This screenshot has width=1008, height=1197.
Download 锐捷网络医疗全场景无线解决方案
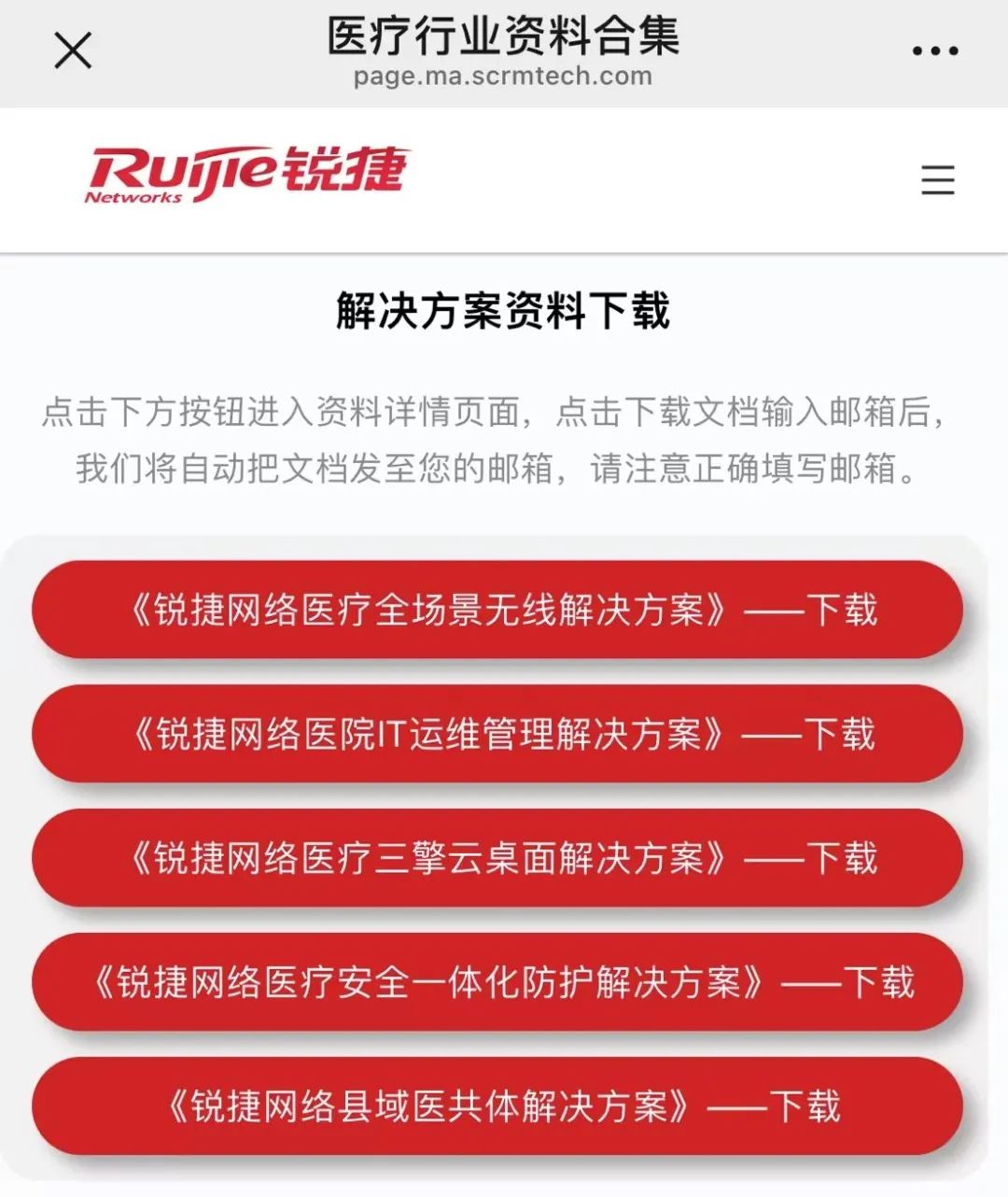(x=497, y=611)
